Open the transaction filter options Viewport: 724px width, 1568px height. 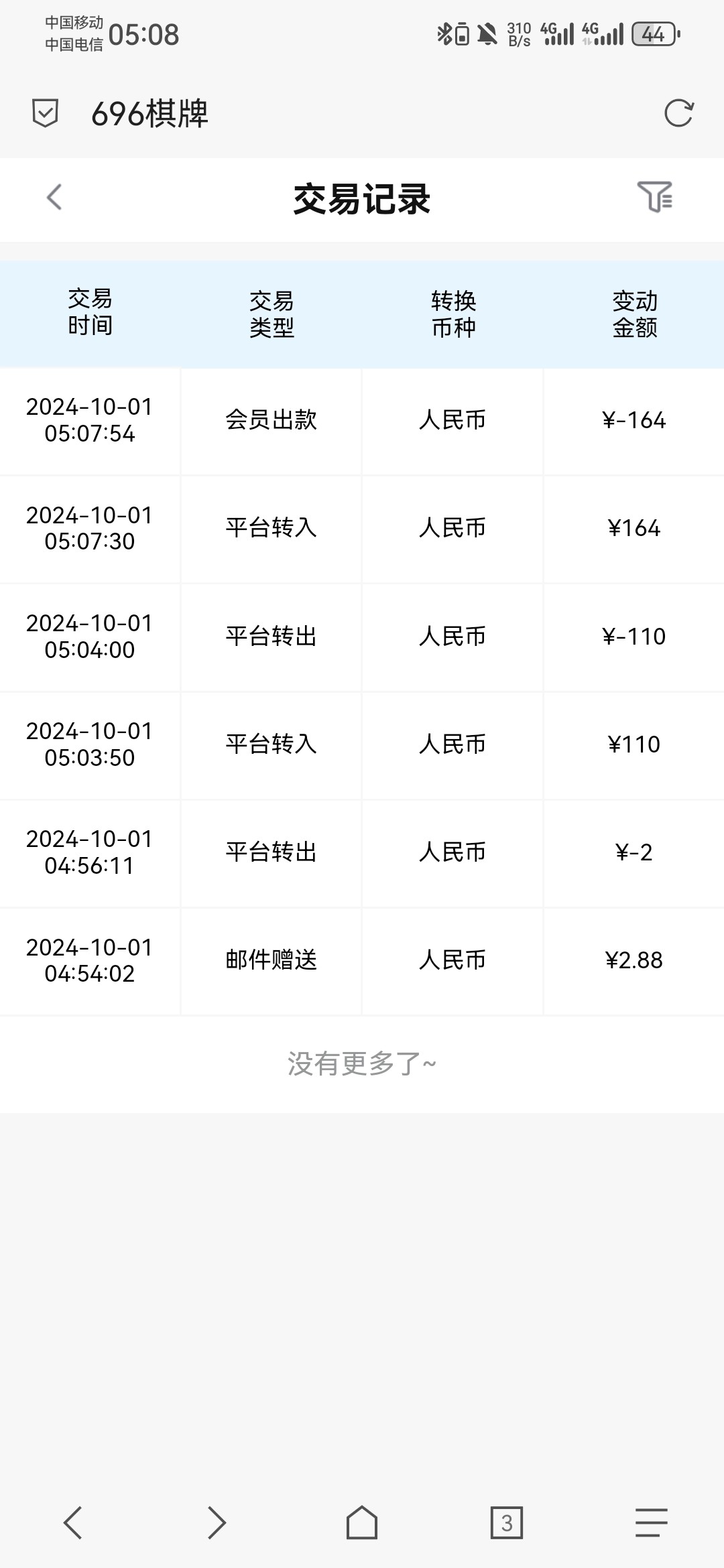coord(655,197)
